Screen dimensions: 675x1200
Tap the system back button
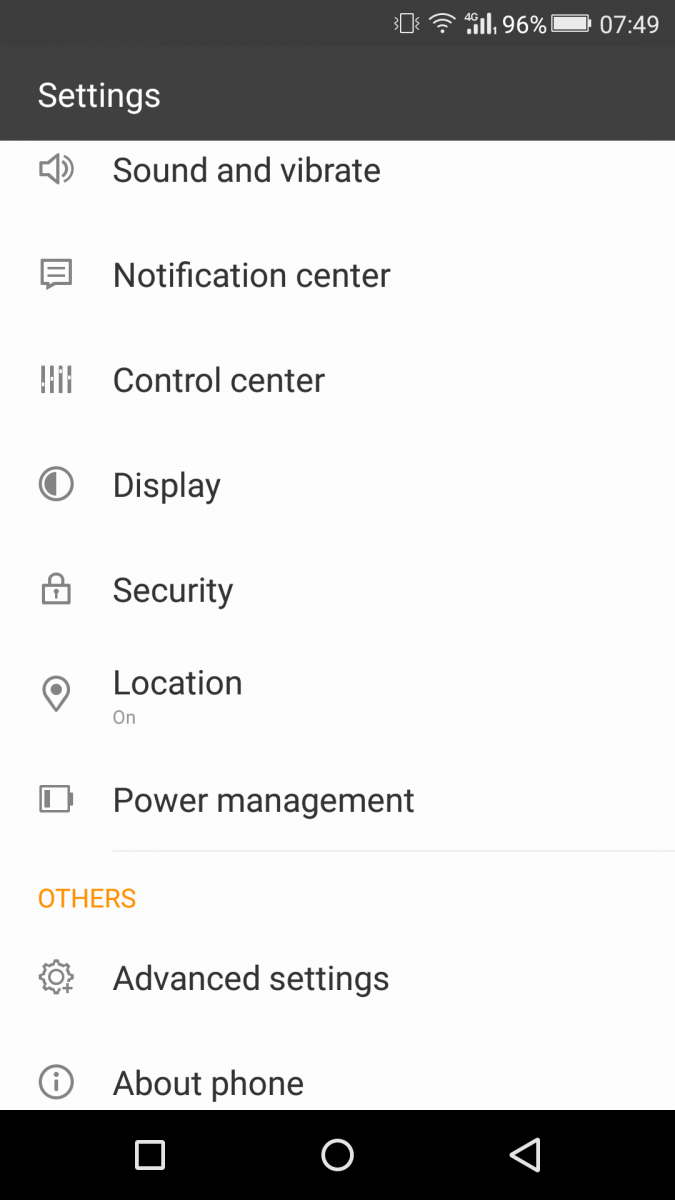[525, 1155]
